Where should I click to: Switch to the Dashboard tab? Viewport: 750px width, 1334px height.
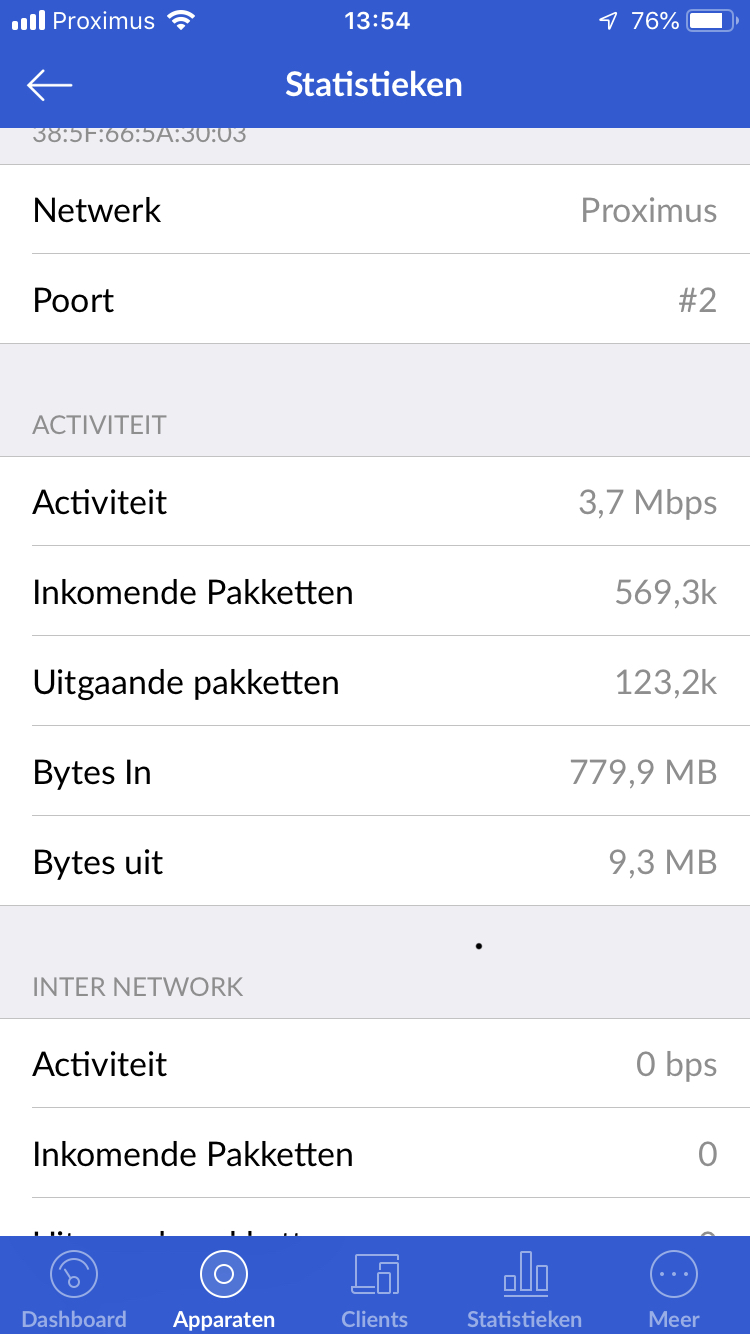[x=74, y=1288]
